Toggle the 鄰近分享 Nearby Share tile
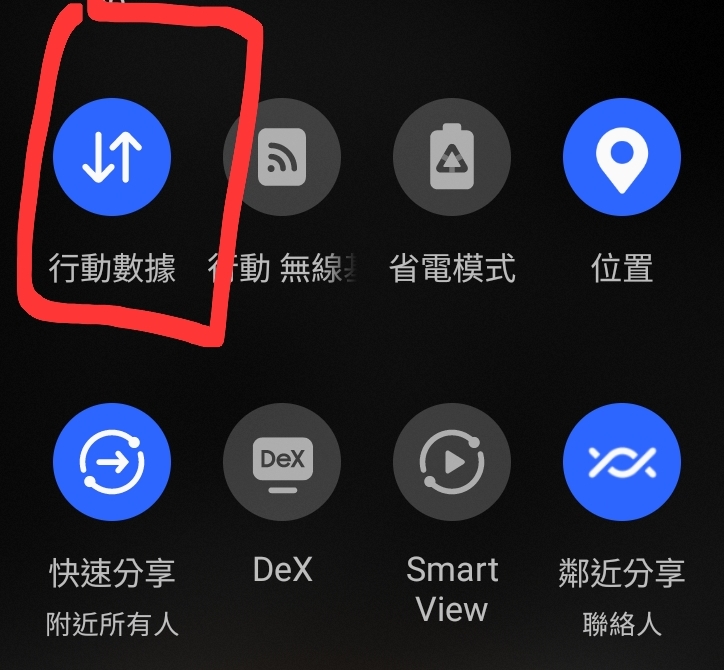724x670 pixels. [x=622, y=462]
